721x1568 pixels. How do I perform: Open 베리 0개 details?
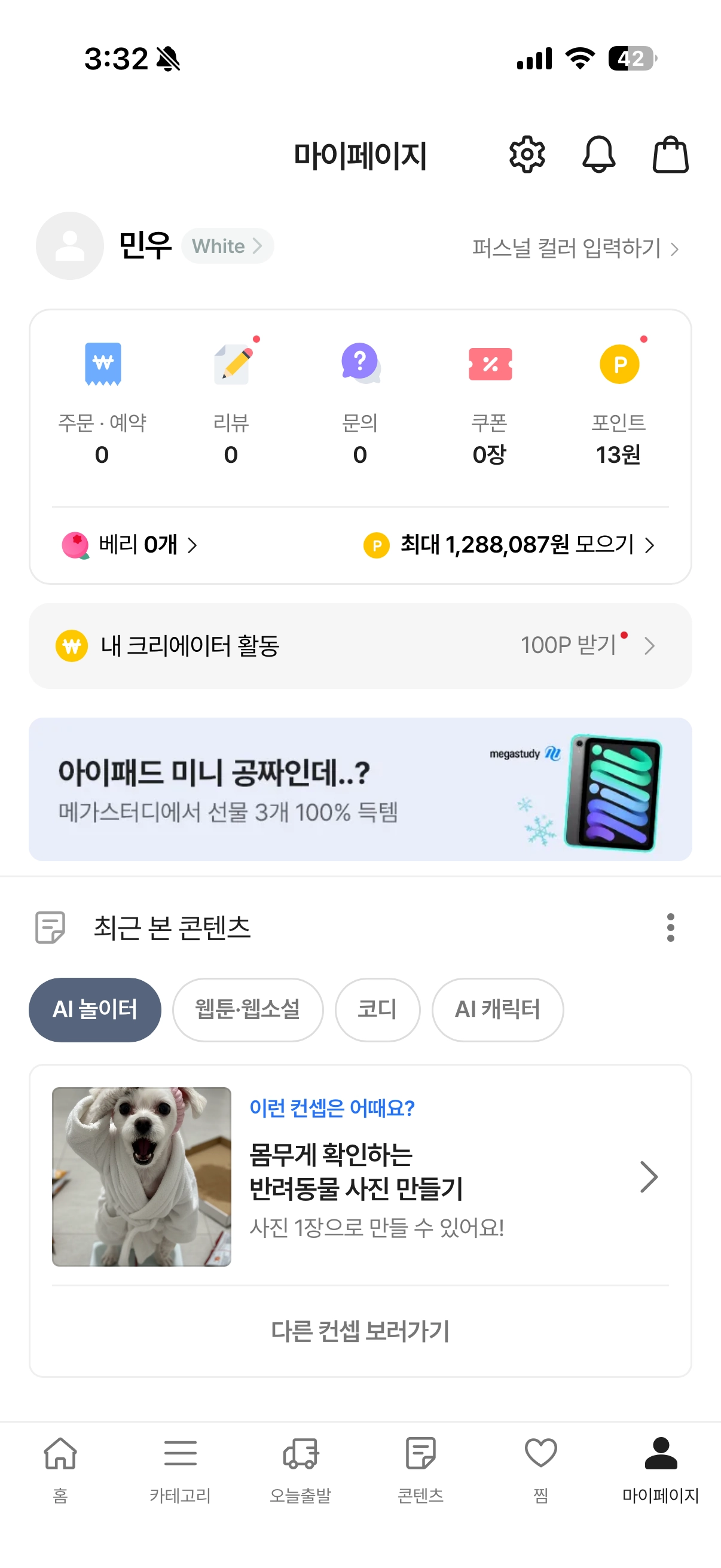[130, 545]
